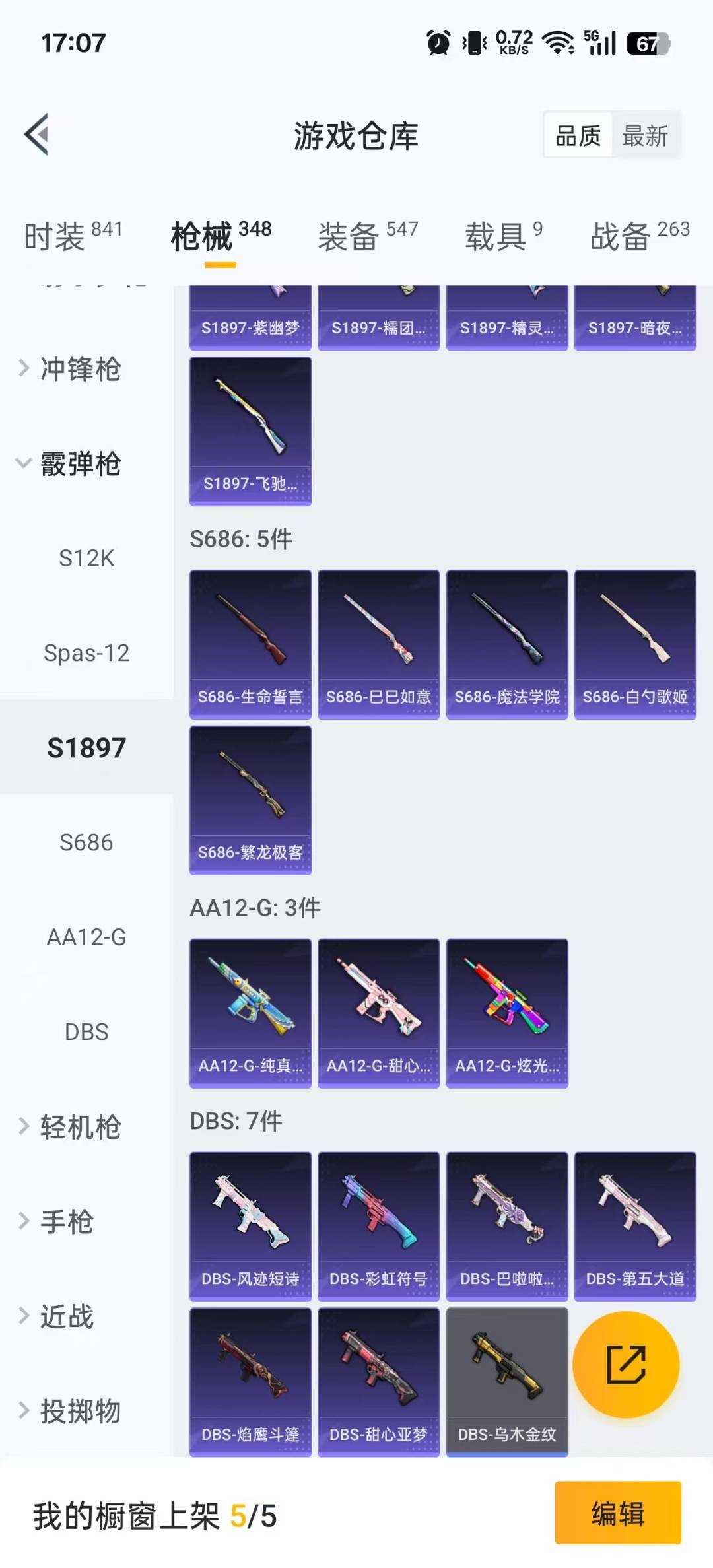Sort by 最新

645,136
